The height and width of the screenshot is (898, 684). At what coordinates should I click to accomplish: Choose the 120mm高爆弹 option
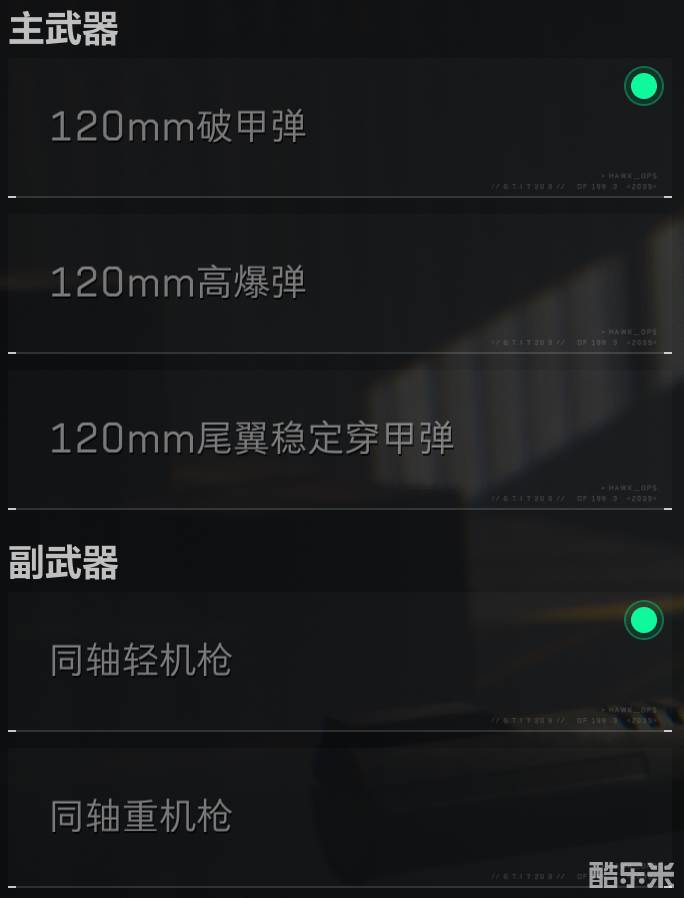[178, 283]
